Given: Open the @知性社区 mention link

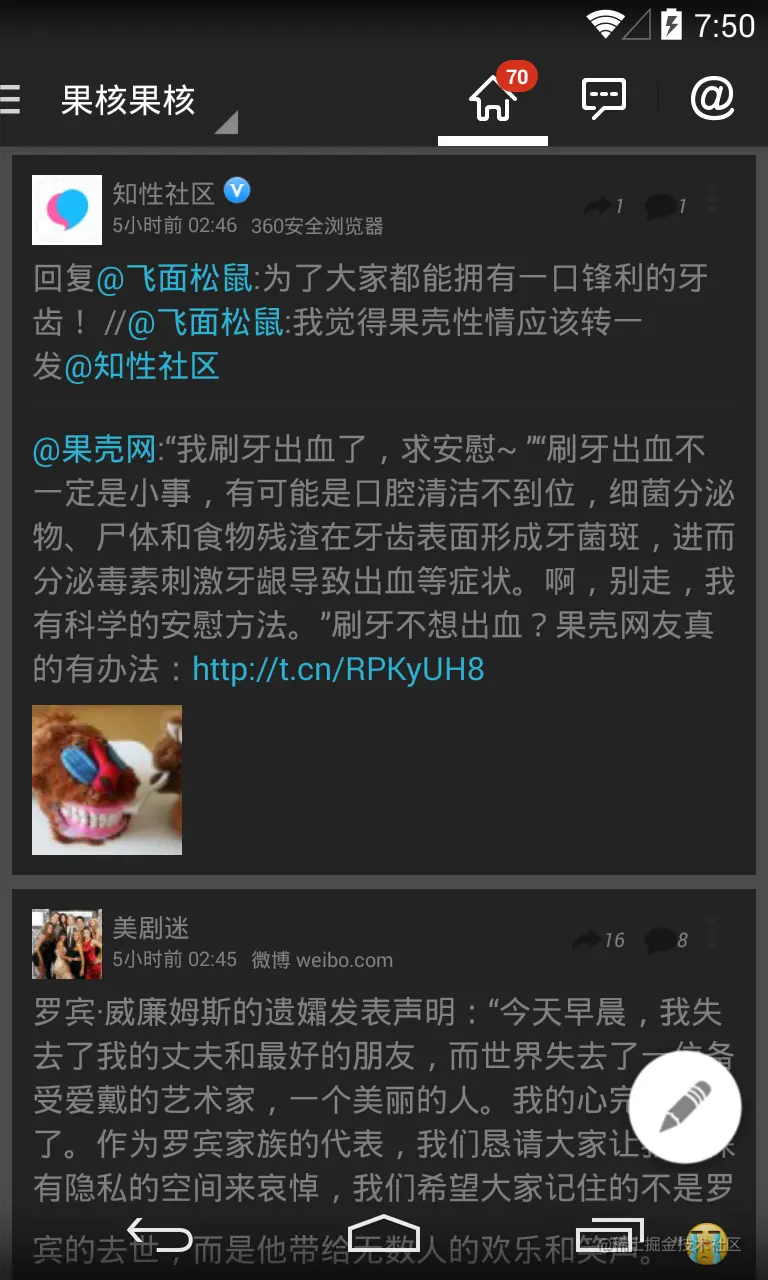Looking at the screenshot, I should click(x=142, y=366).
